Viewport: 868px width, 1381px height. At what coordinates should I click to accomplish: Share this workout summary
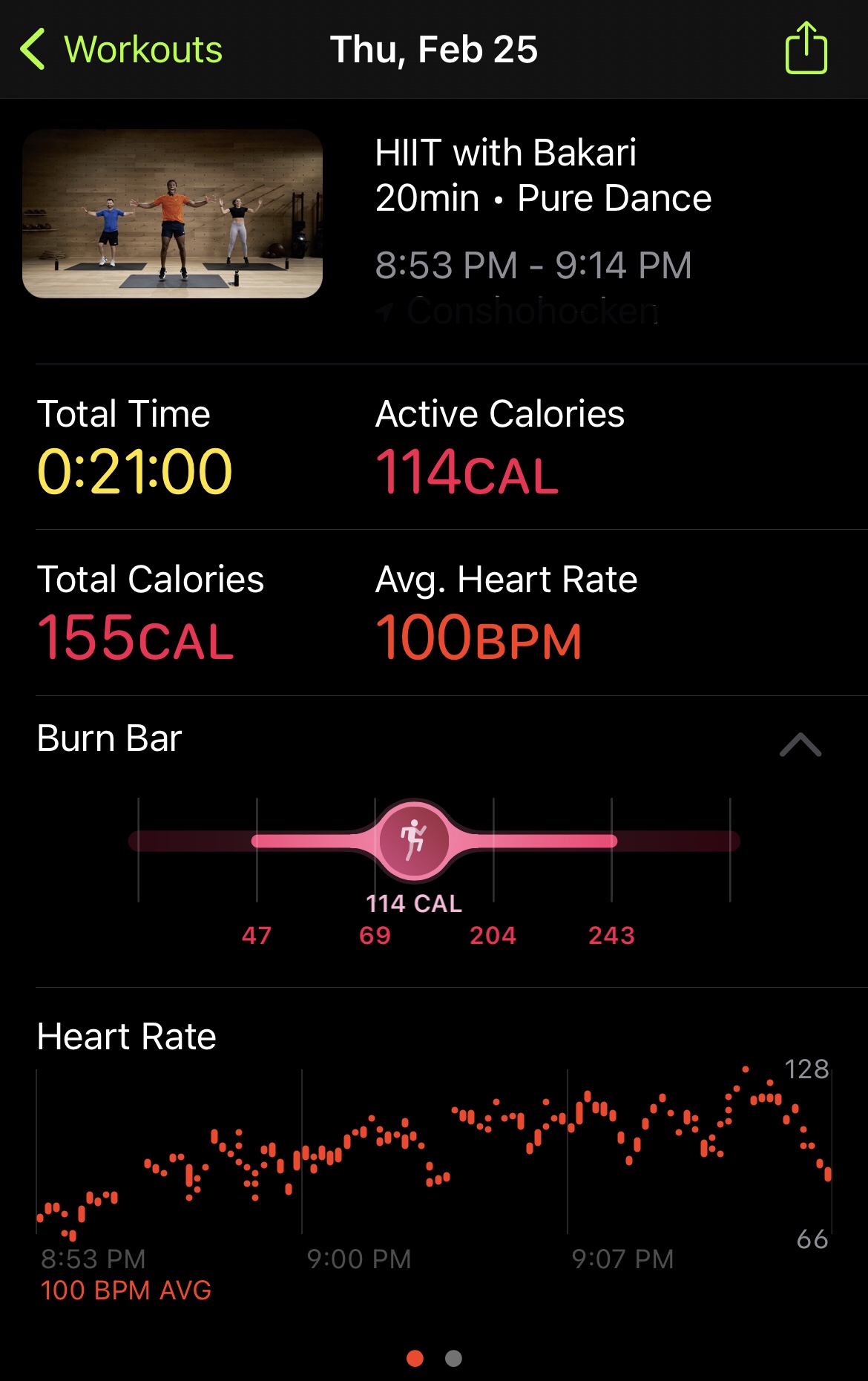tap(806, 49)
